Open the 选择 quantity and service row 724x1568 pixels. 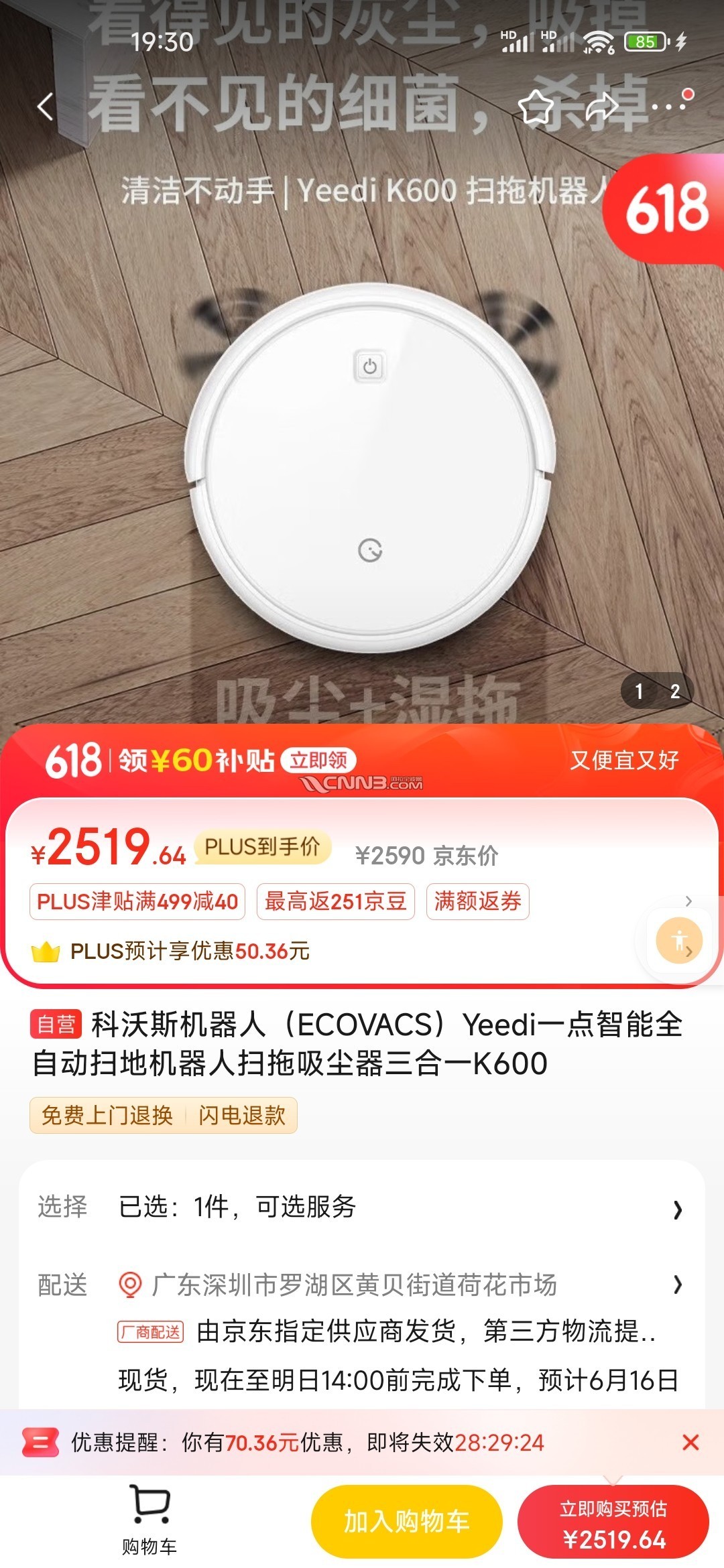[362, 1207]
